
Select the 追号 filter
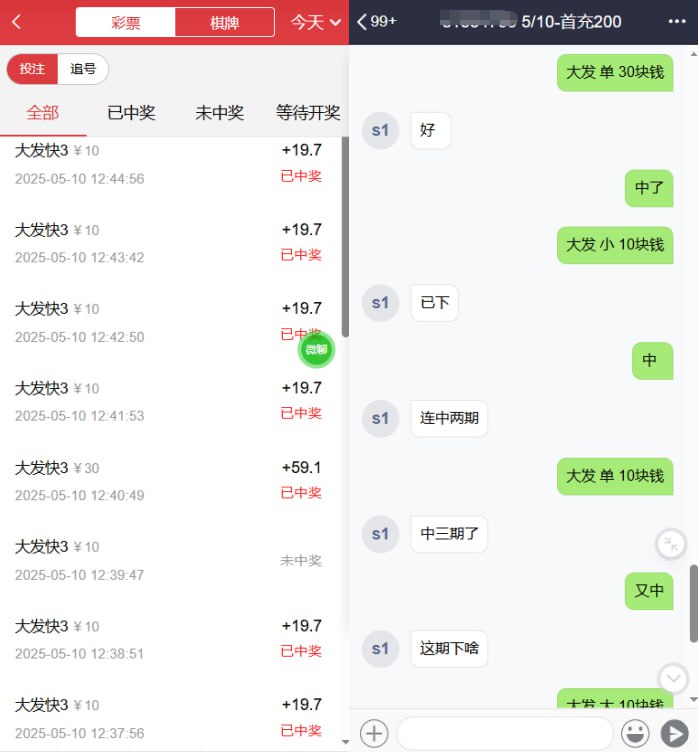(83, 69)
